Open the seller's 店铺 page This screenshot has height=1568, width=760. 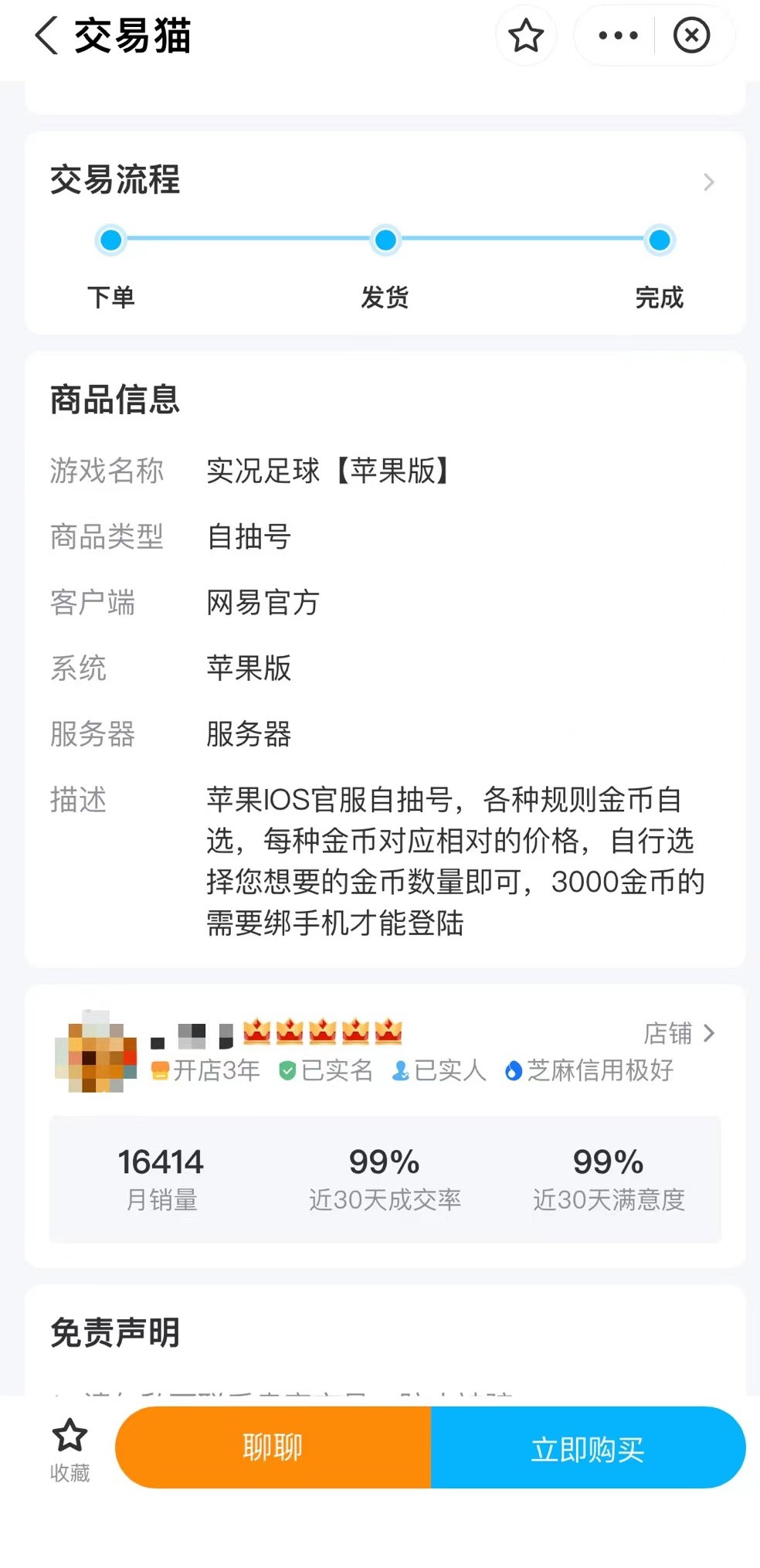coord(680,1033)
